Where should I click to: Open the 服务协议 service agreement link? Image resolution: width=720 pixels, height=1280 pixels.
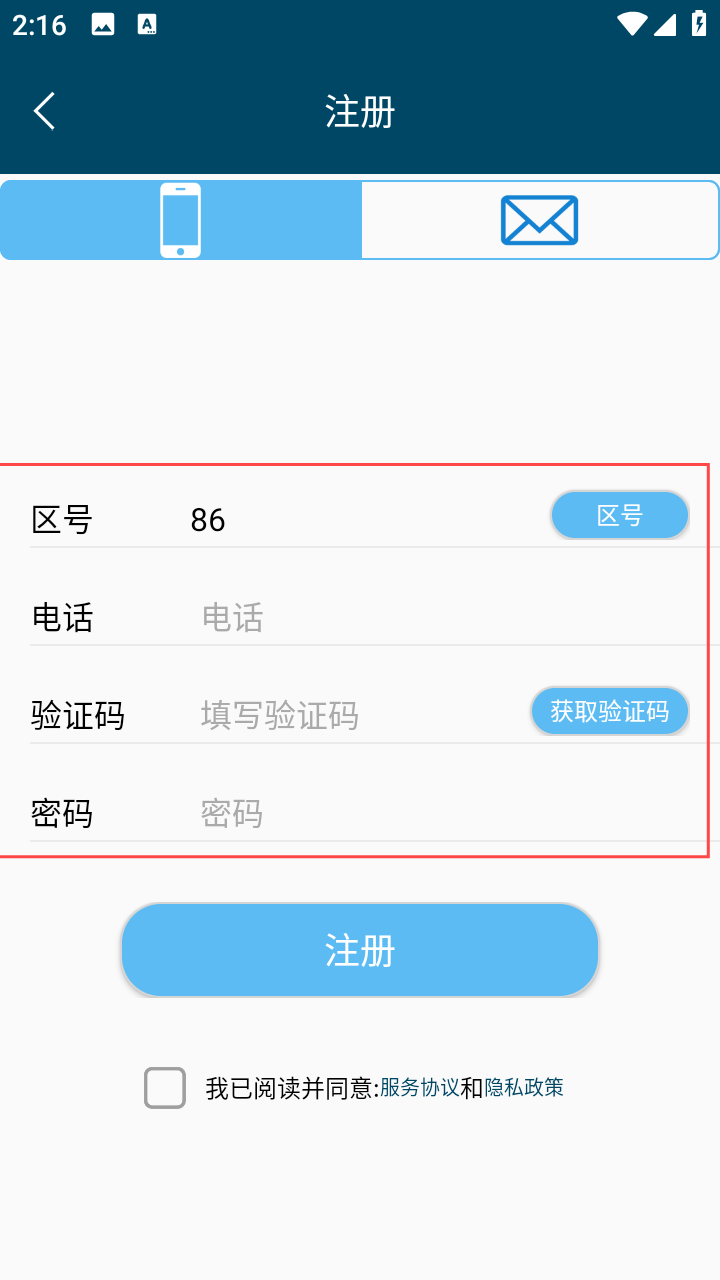point(419,1088)
